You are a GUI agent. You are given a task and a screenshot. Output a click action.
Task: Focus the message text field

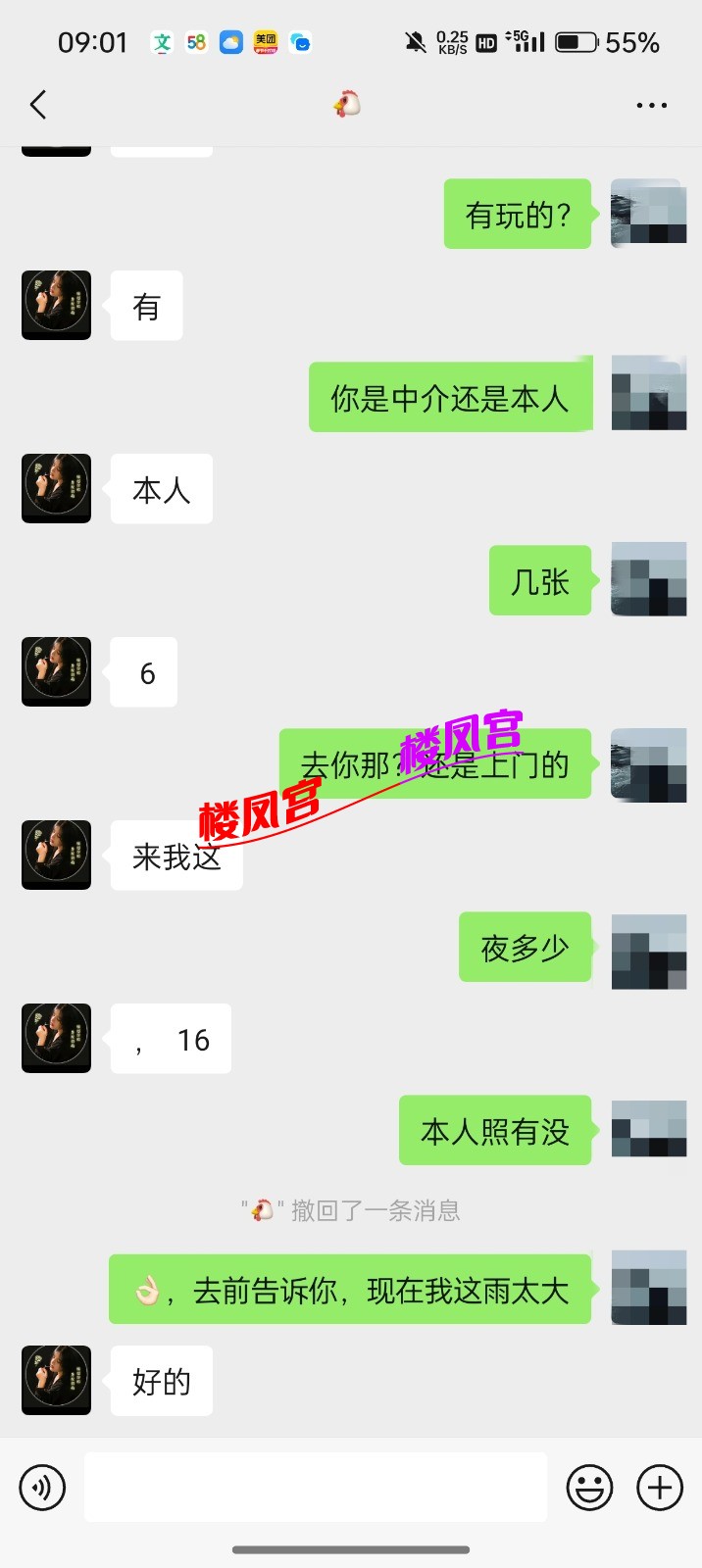click(316, 1488)
